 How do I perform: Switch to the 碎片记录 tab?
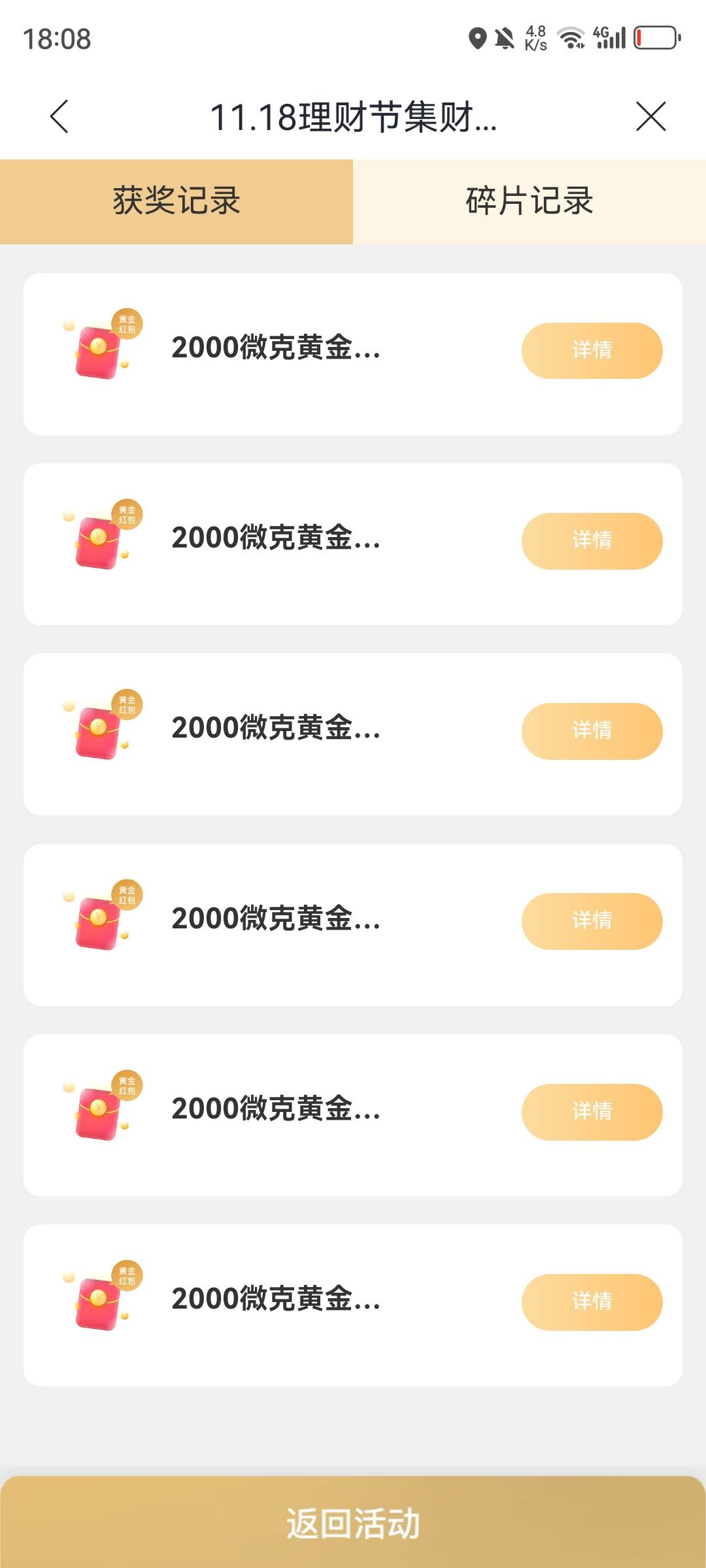coord(529,201)
